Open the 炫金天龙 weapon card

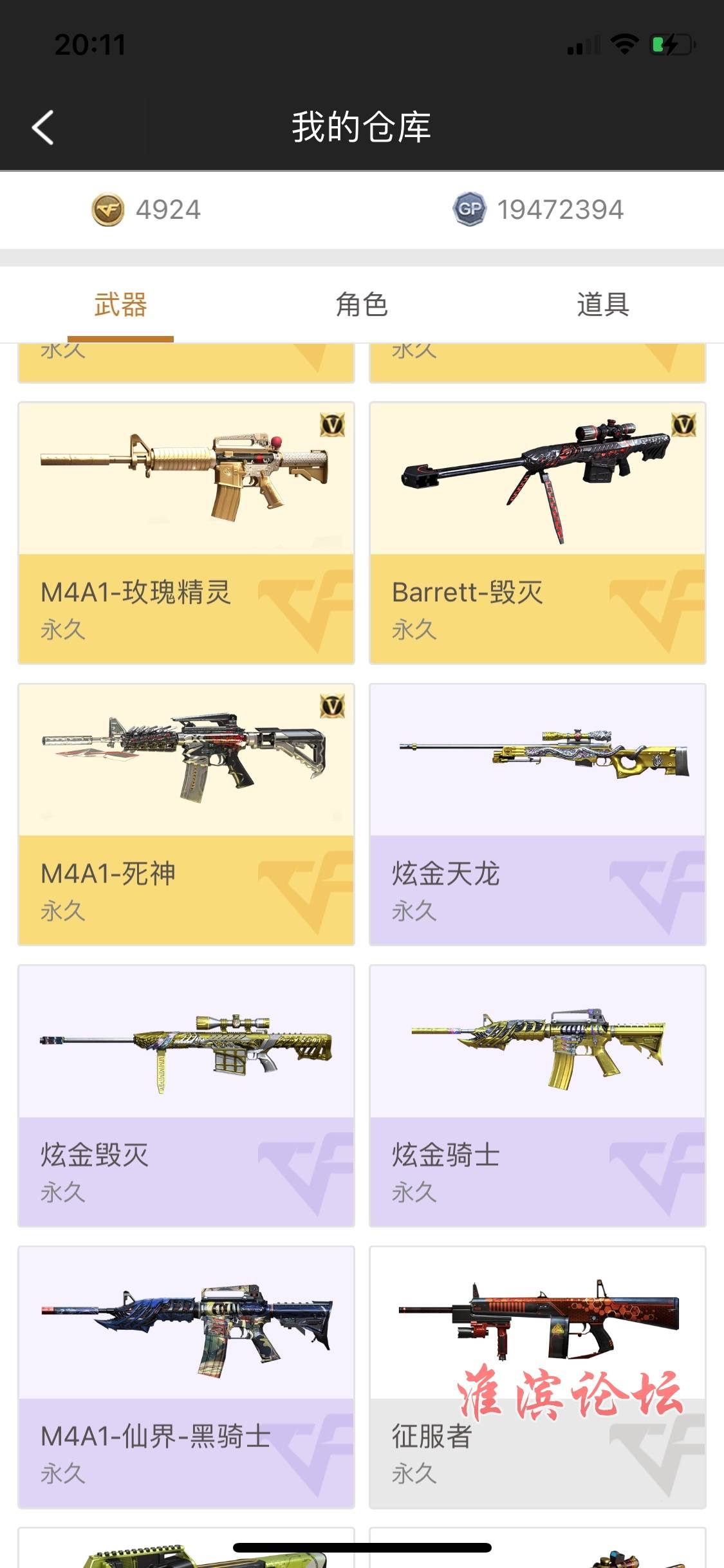click(537, 814)
